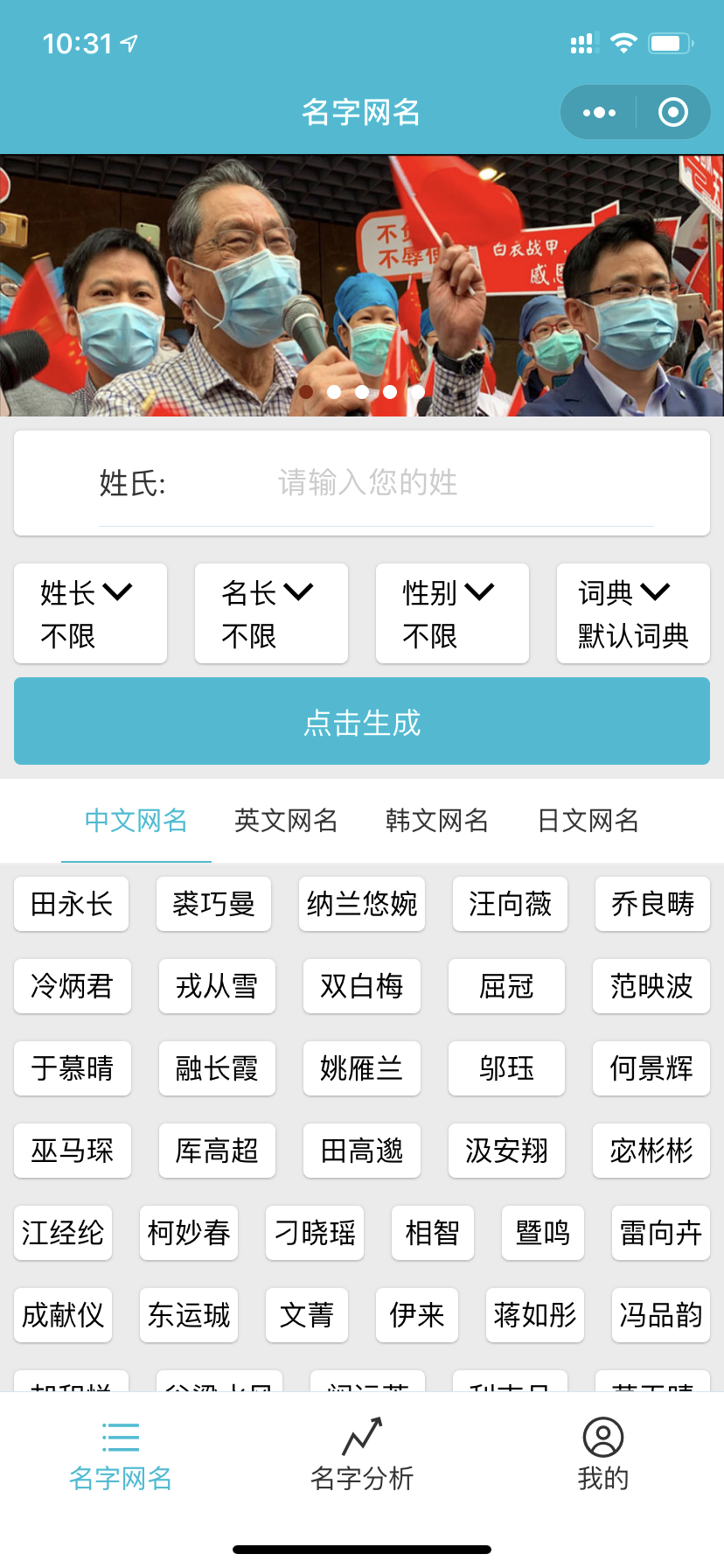
Task: Select the name chip 田永长
Action: tap(72, 904)
